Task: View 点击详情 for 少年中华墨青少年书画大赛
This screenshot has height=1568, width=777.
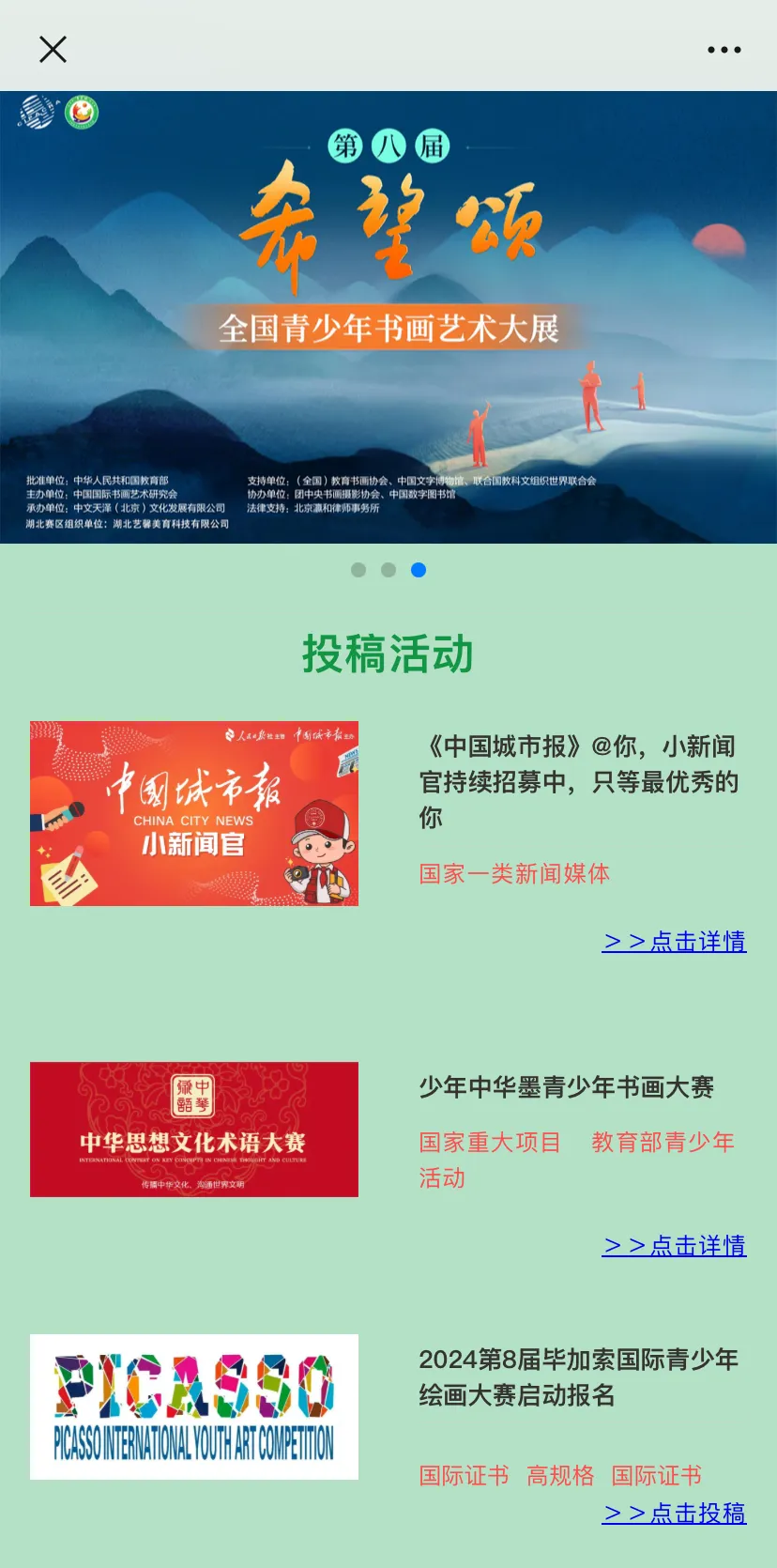Action: (674, 1245)
